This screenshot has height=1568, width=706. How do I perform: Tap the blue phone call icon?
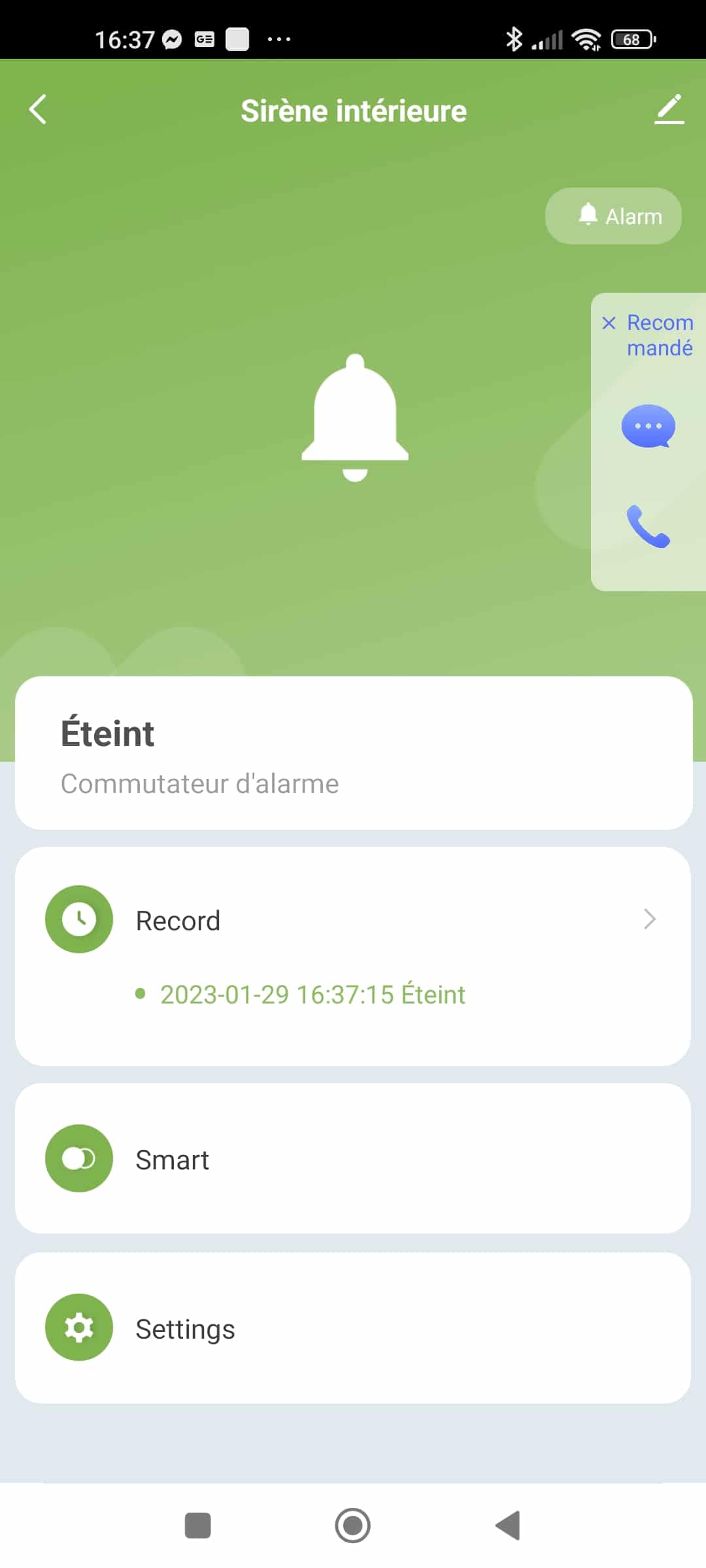648,526
